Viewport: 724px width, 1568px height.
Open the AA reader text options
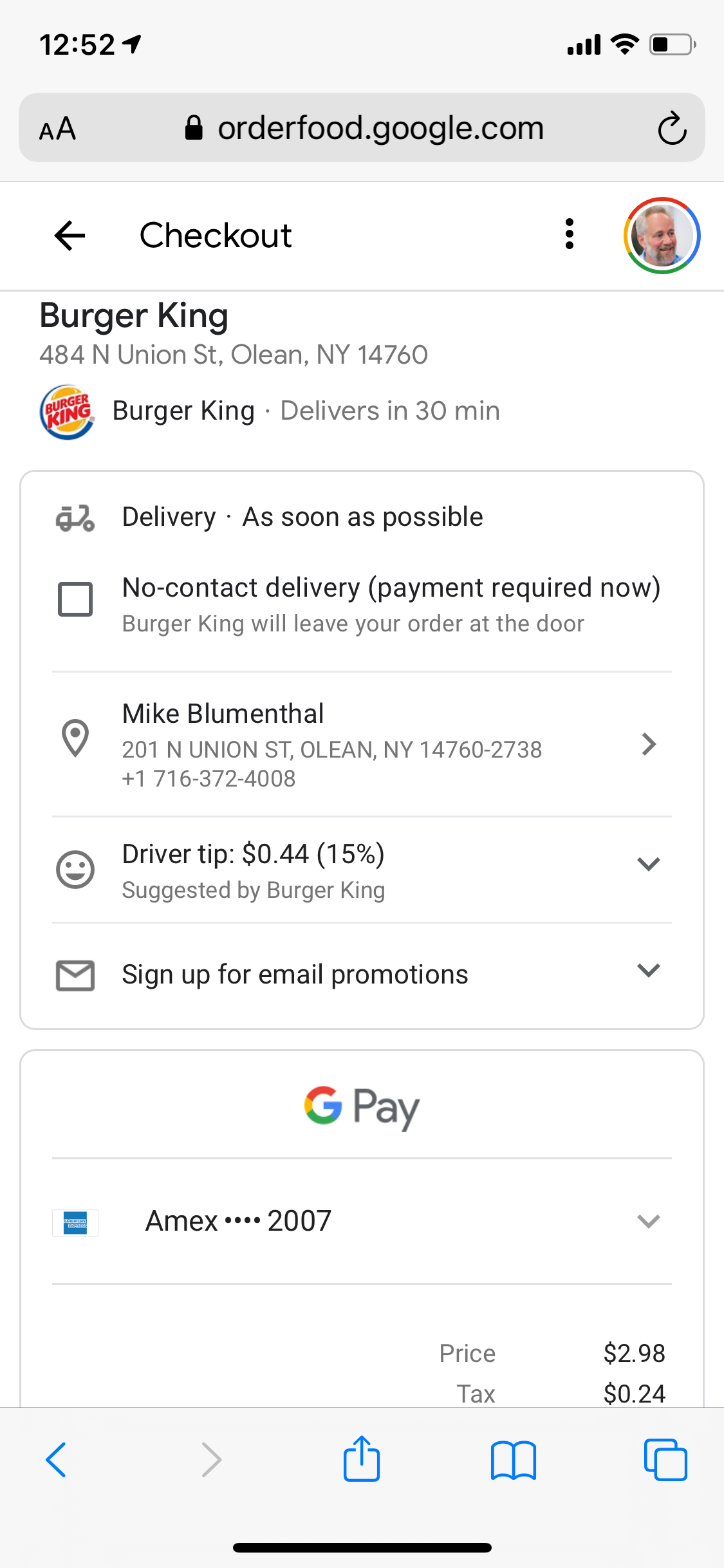(58, 129)
